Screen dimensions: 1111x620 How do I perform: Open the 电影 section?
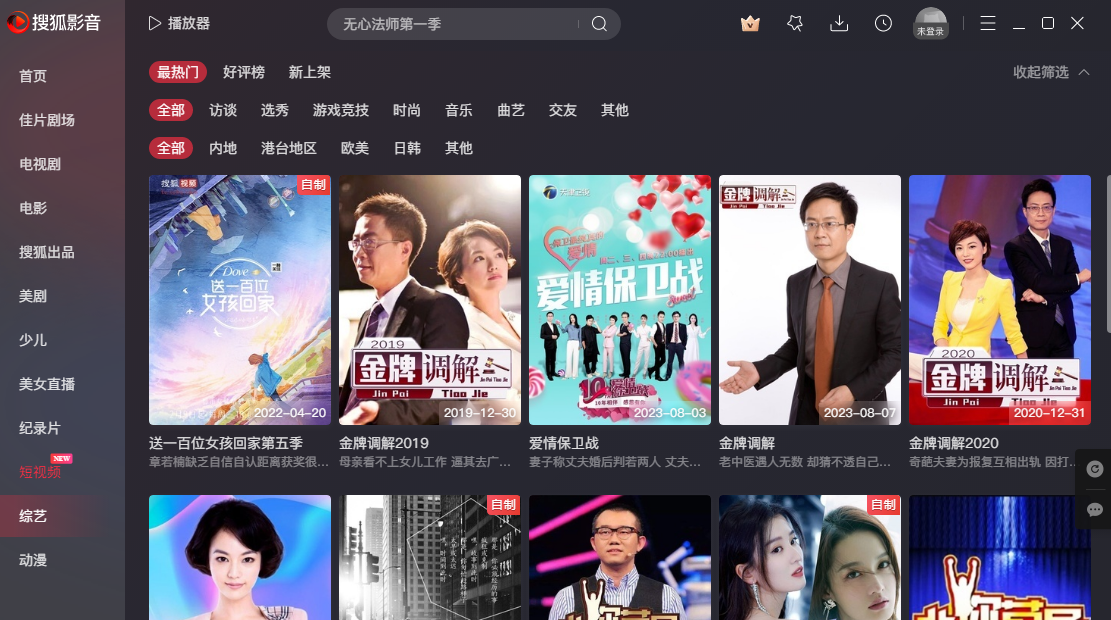click(x=33, y=208)
